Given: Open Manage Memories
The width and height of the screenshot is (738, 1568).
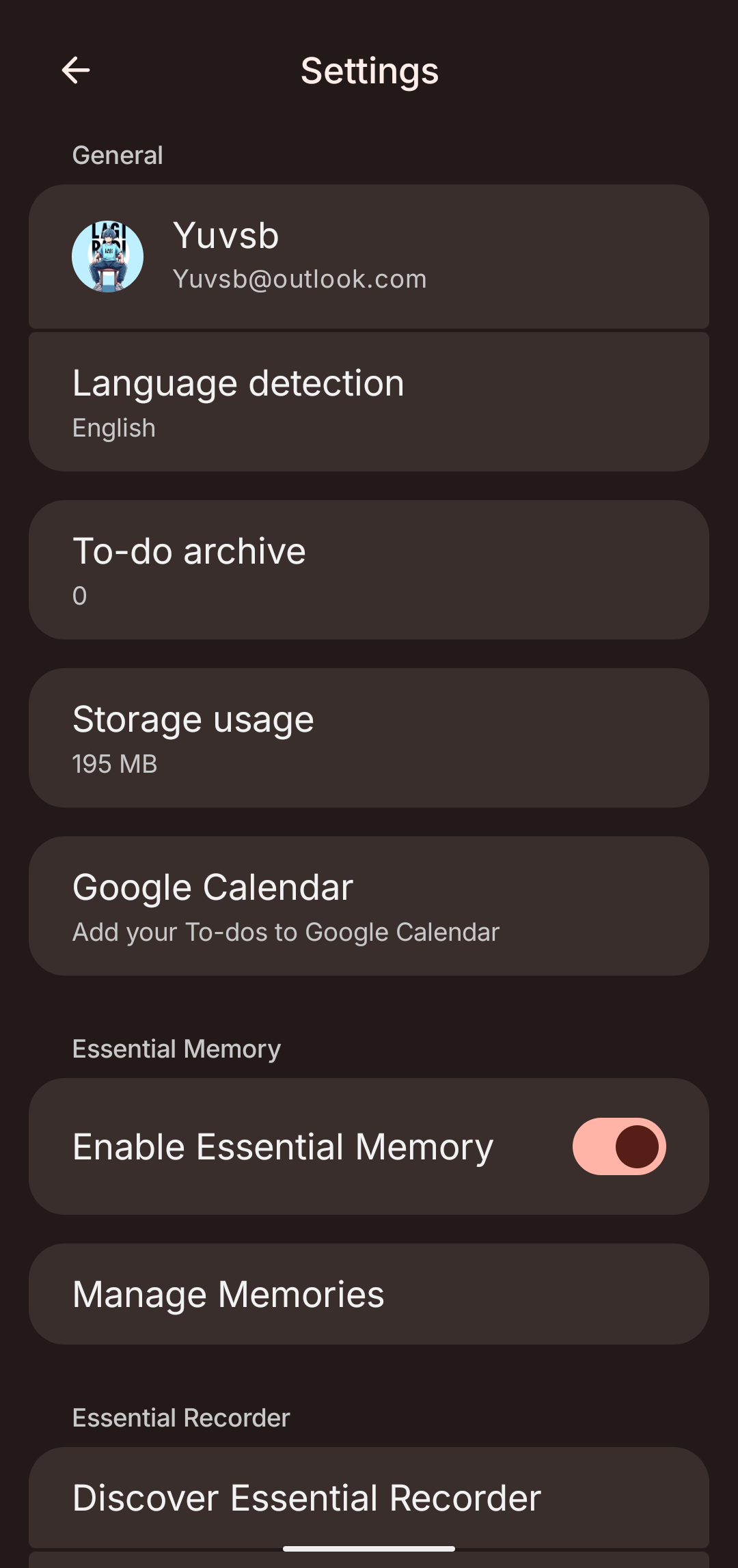Looking at the screenshot, I should click(369, 1294).
